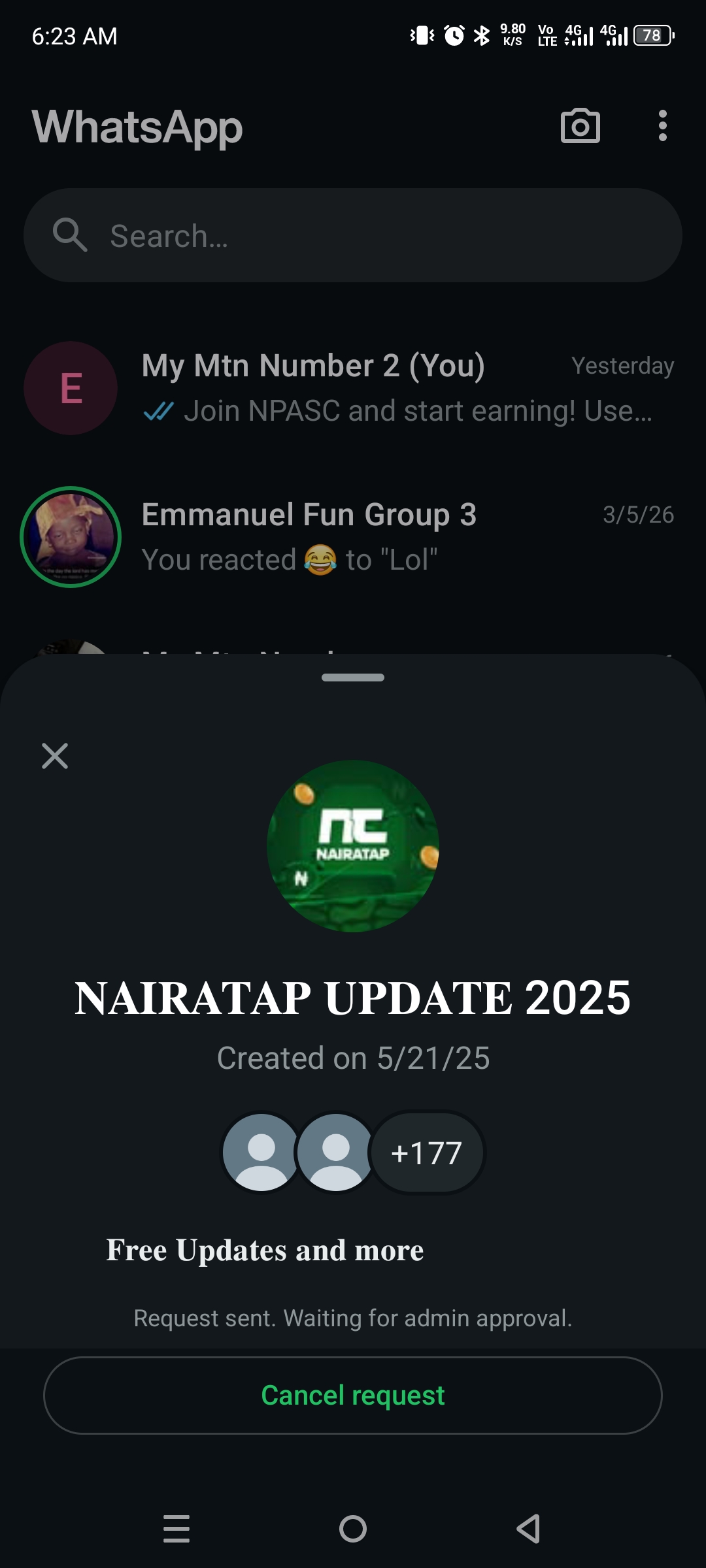Screen dimensions: 706x1568
Task: View the +177 group members
Action: pyautogui.click(x=426, y=1153)
